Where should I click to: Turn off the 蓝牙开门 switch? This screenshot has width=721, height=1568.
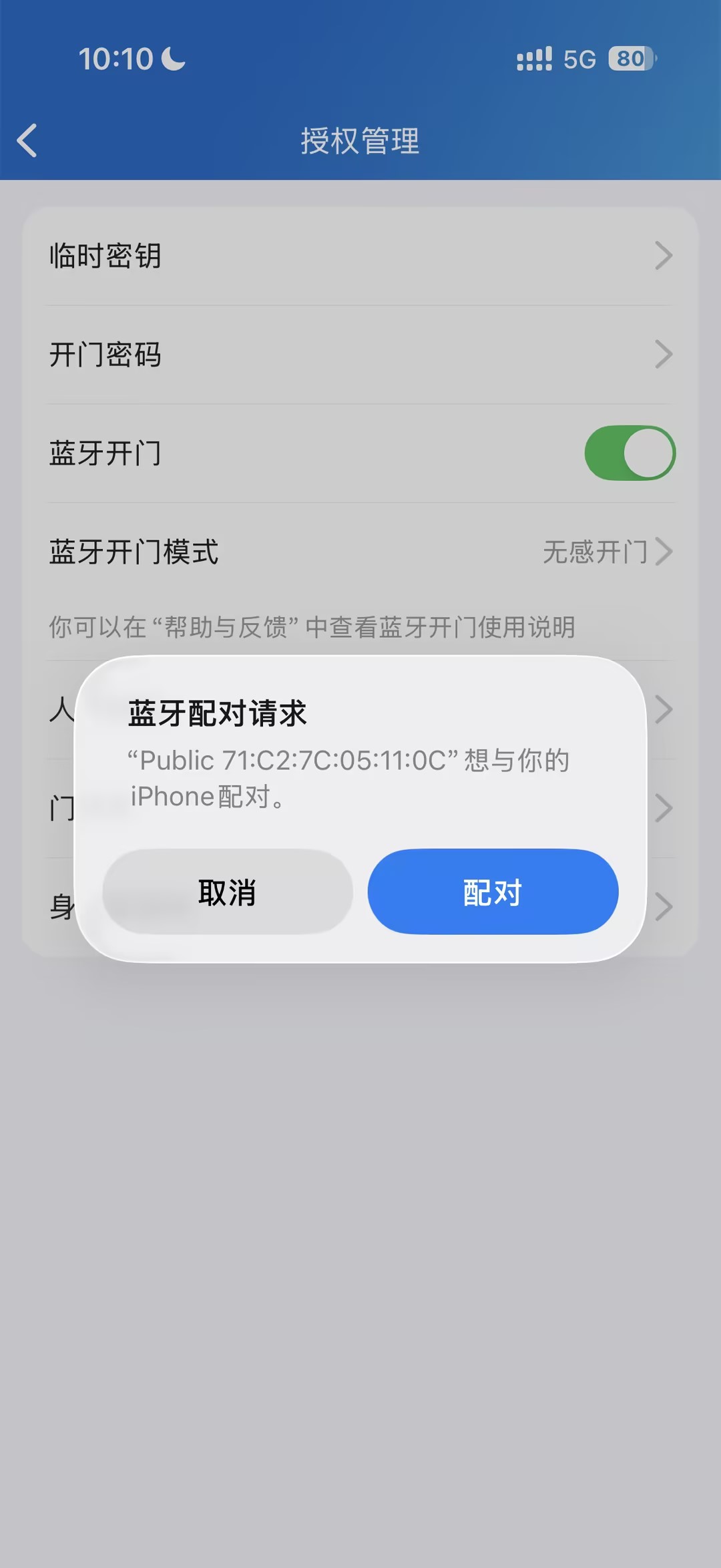(630, 453)
